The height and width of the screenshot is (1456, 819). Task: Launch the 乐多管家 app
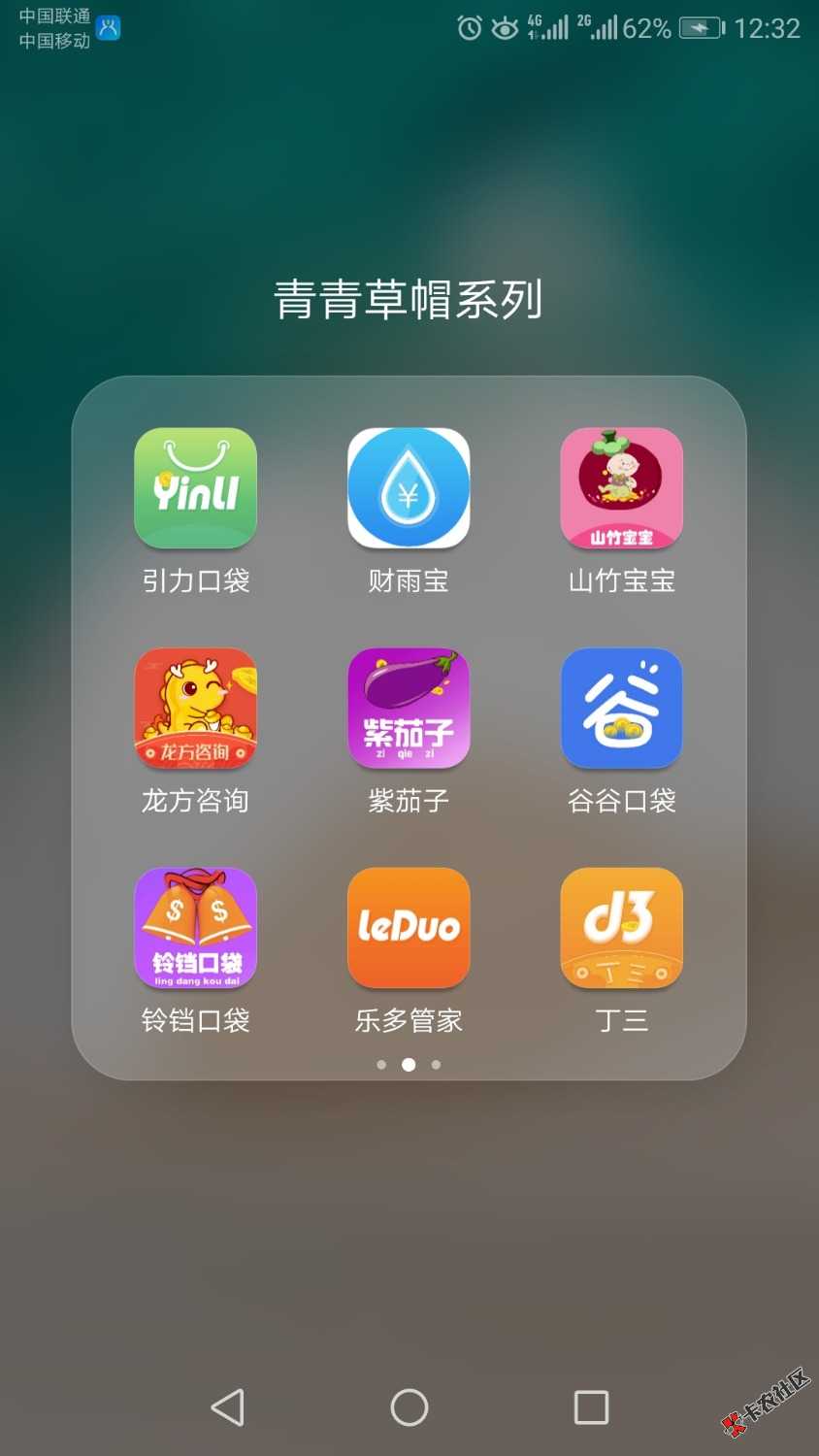(409, 928)
